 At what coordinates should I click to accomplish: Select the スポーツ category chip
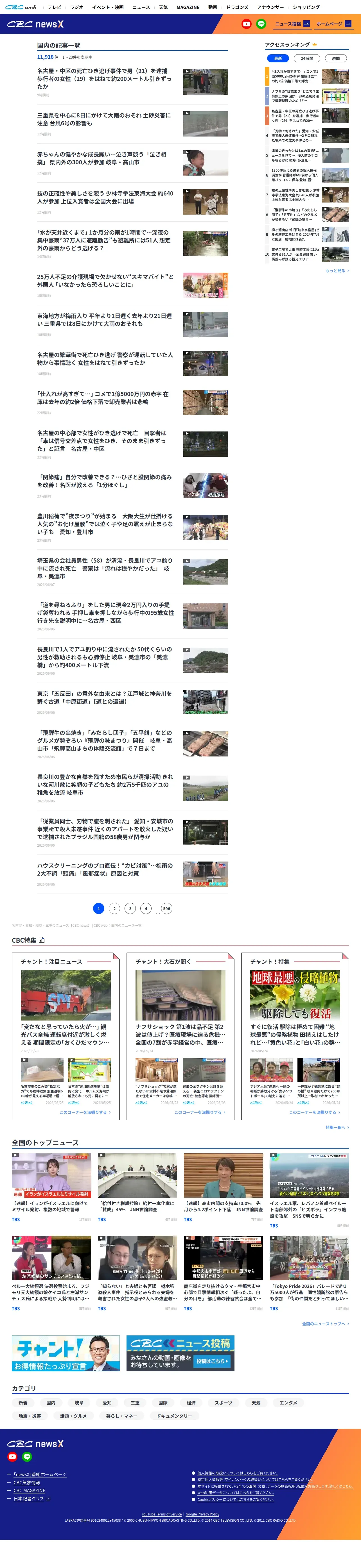[x=224, y=1403]
